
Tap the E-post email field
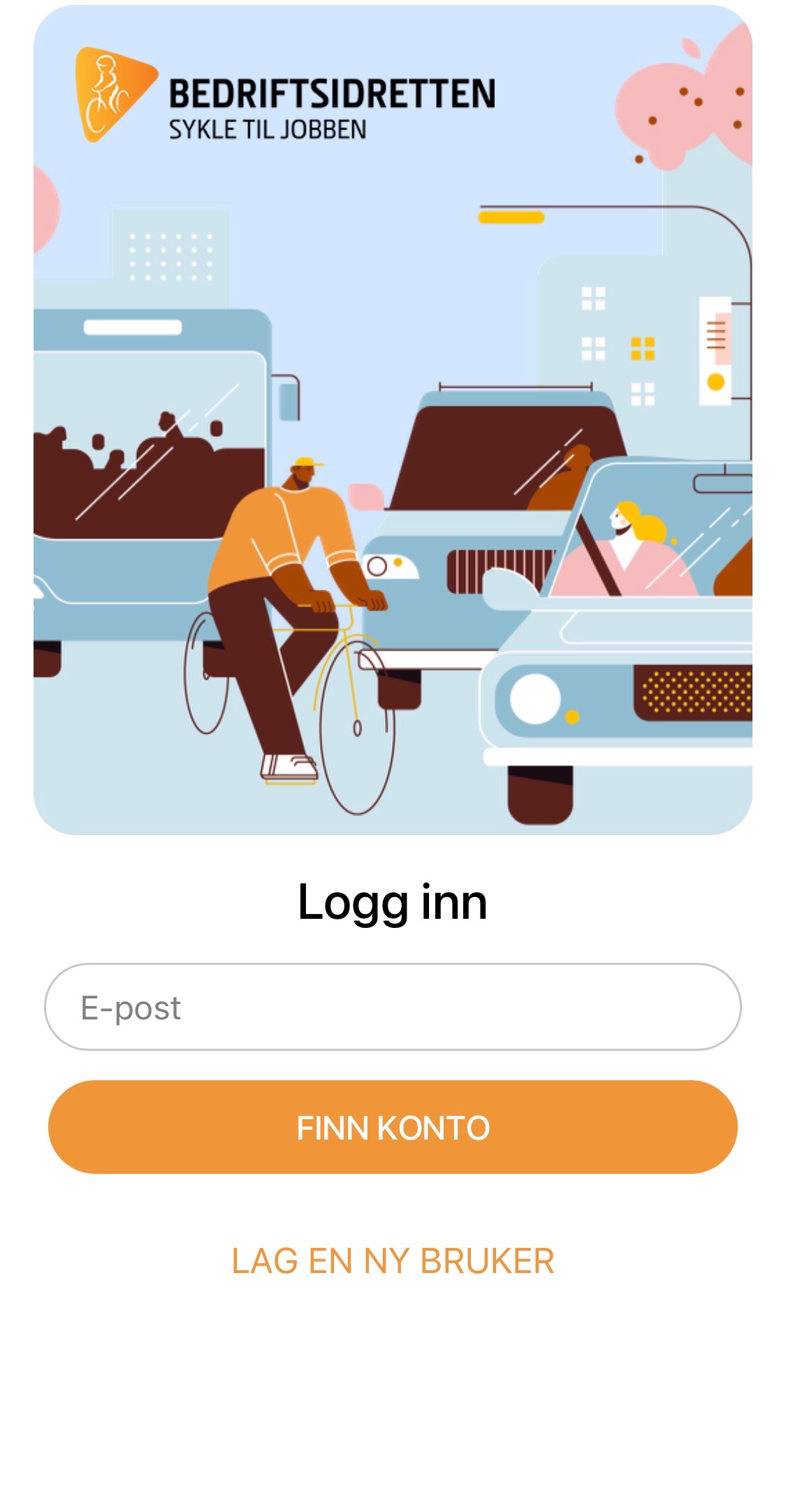coord(393,1007)
